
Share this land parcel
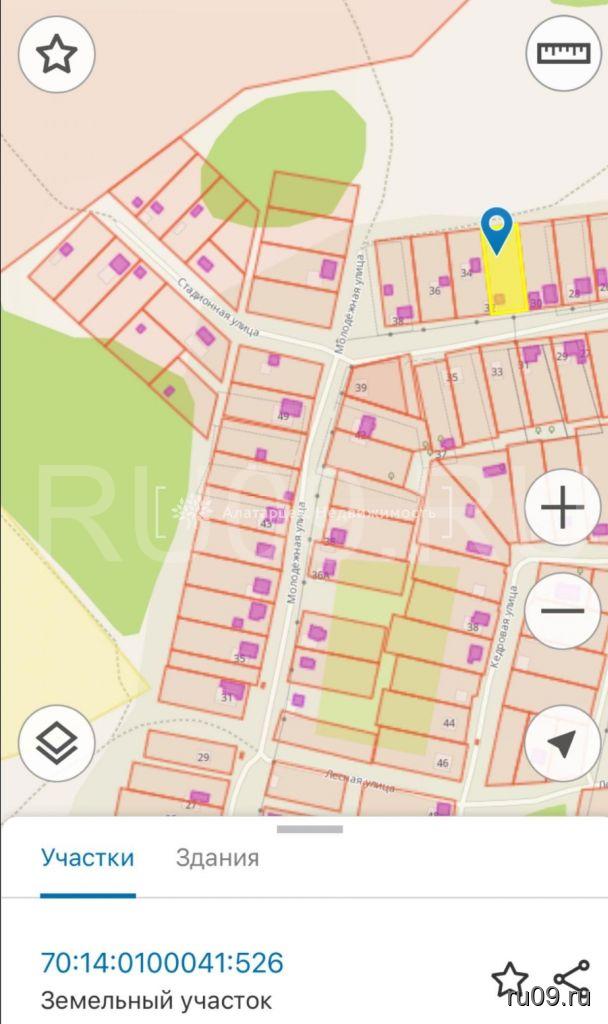572,980
